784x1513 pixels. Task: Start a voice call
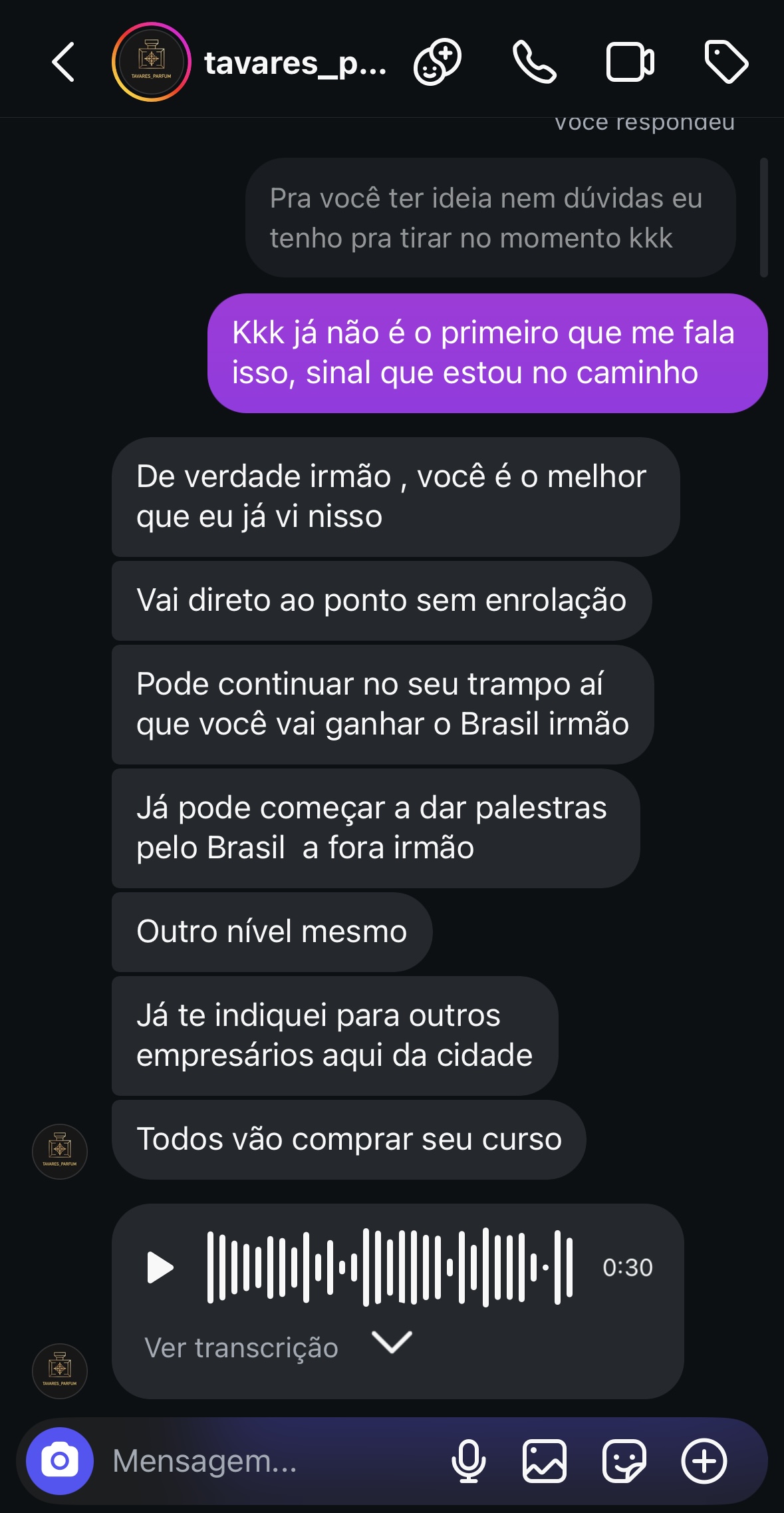pos(534,63)
